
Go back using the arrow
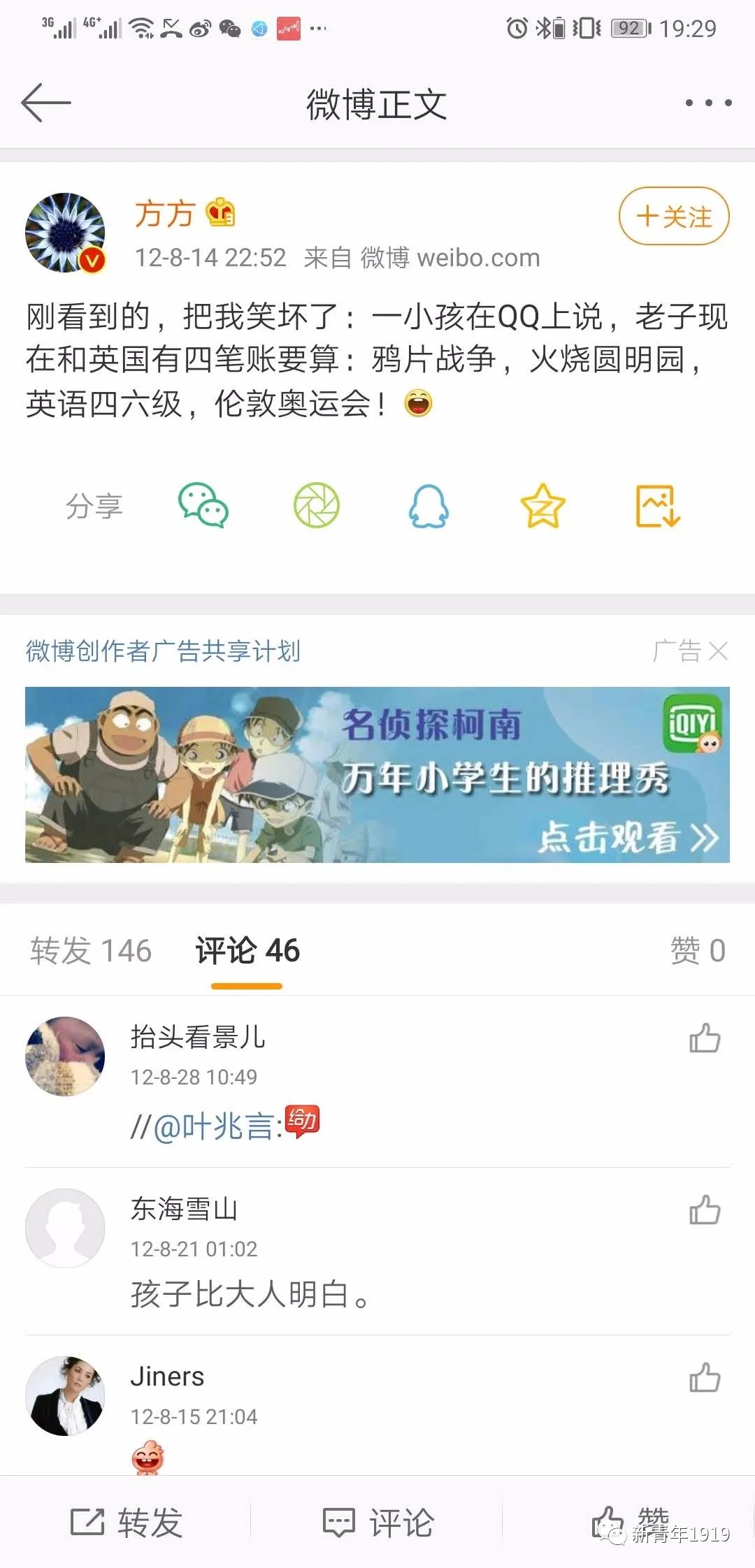[46, 103]
